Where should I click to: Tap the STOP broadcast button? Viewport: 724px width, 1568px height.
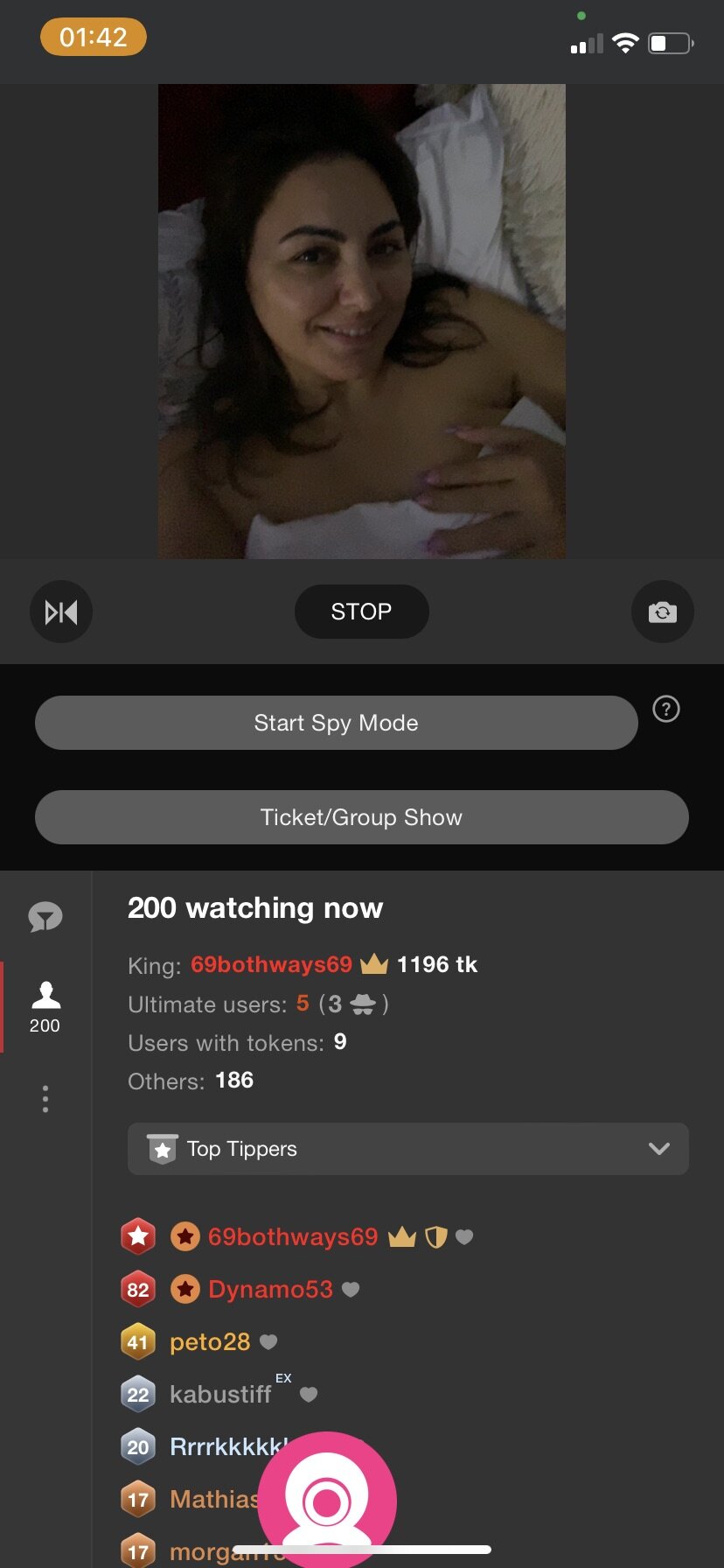tap(361, 612)
